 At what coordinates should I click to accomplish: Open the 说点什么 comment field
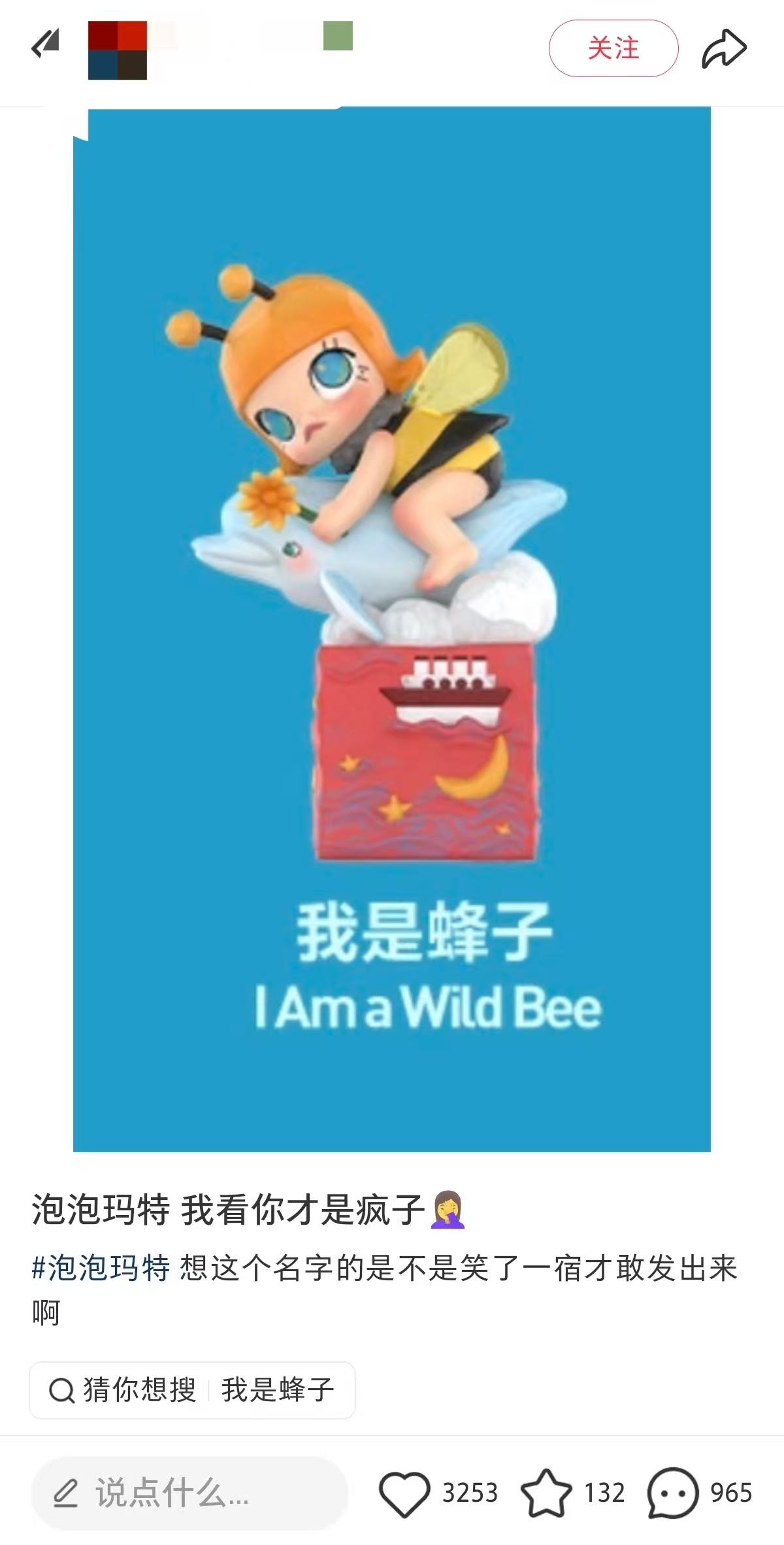(x=189, y=1493)
